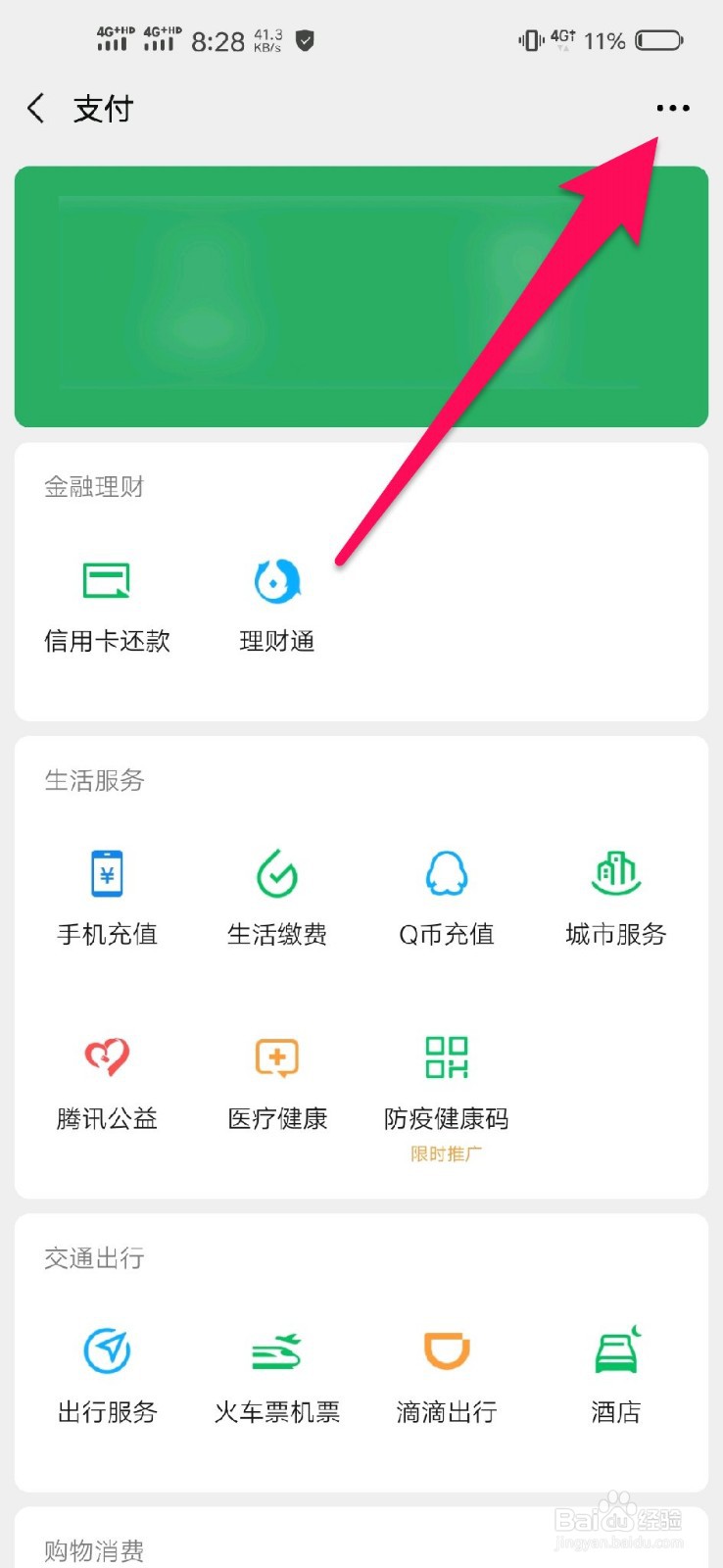The height and width of the screenshot is (1568, 723).
Task: Go back with the left arrow
Action: click(35, 108)
